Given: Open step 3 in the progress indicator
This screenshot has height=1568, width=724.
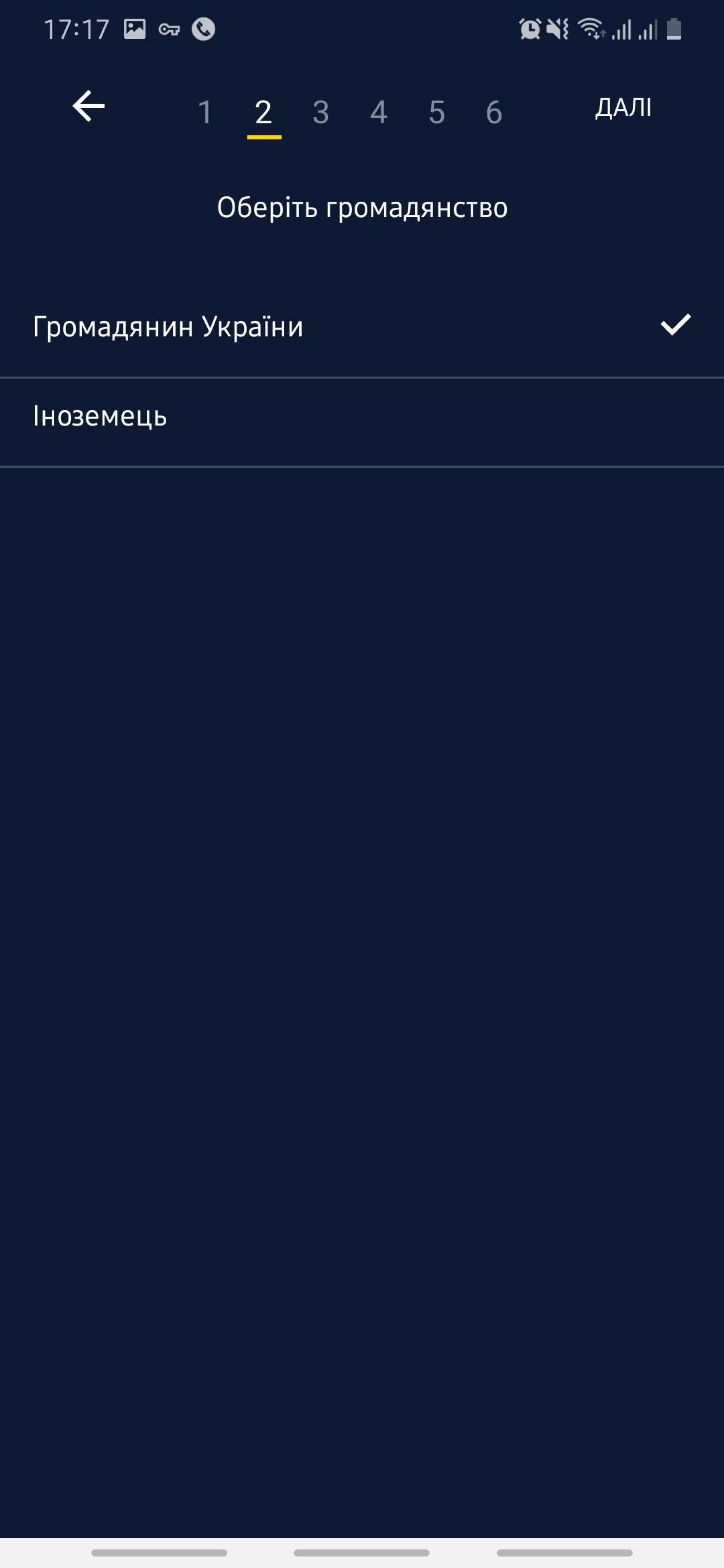Looking at the screenshot, I should coord(321,112).
